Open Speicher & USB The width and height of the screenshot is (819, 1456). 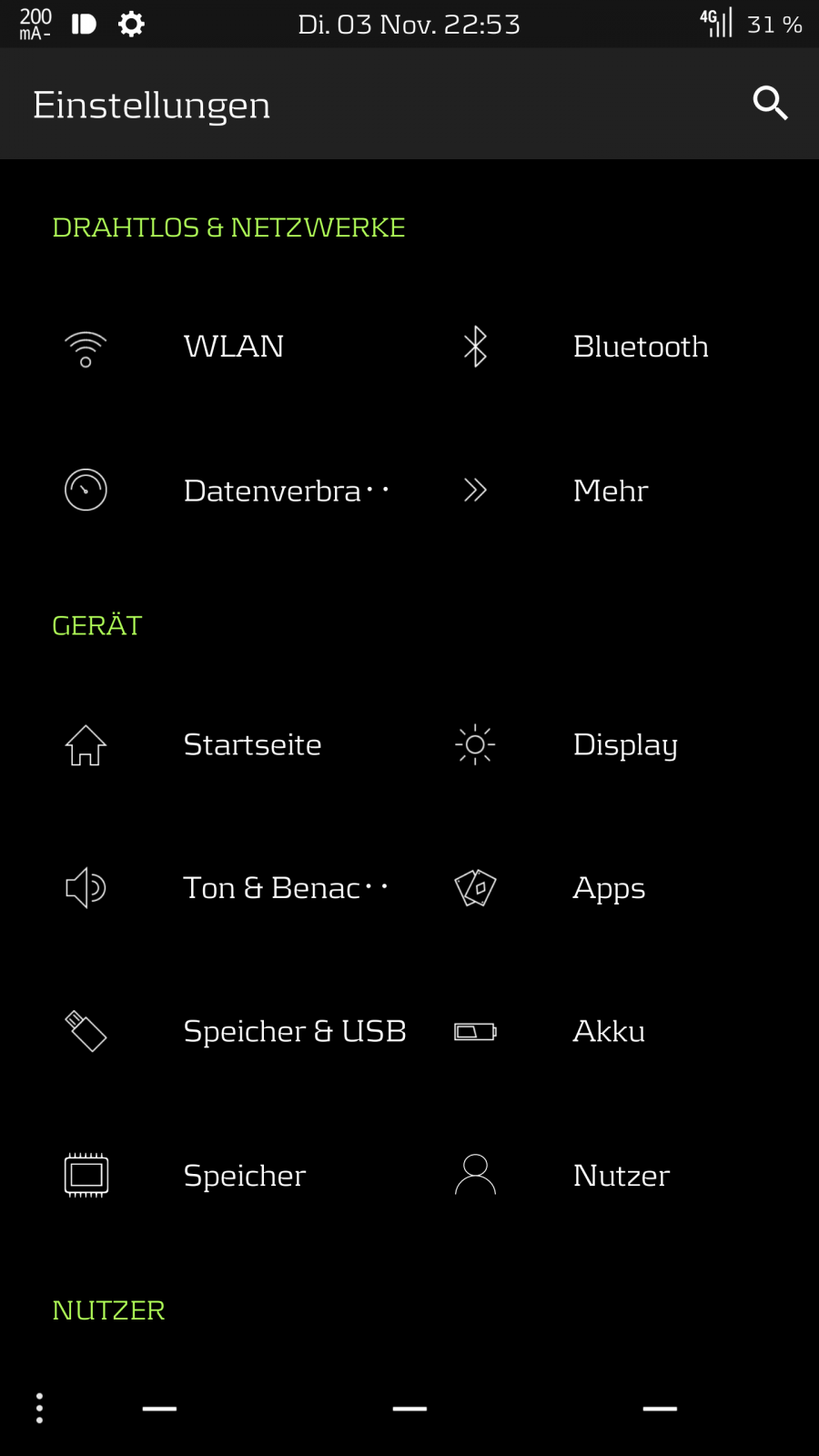[x=294, y=1031]
